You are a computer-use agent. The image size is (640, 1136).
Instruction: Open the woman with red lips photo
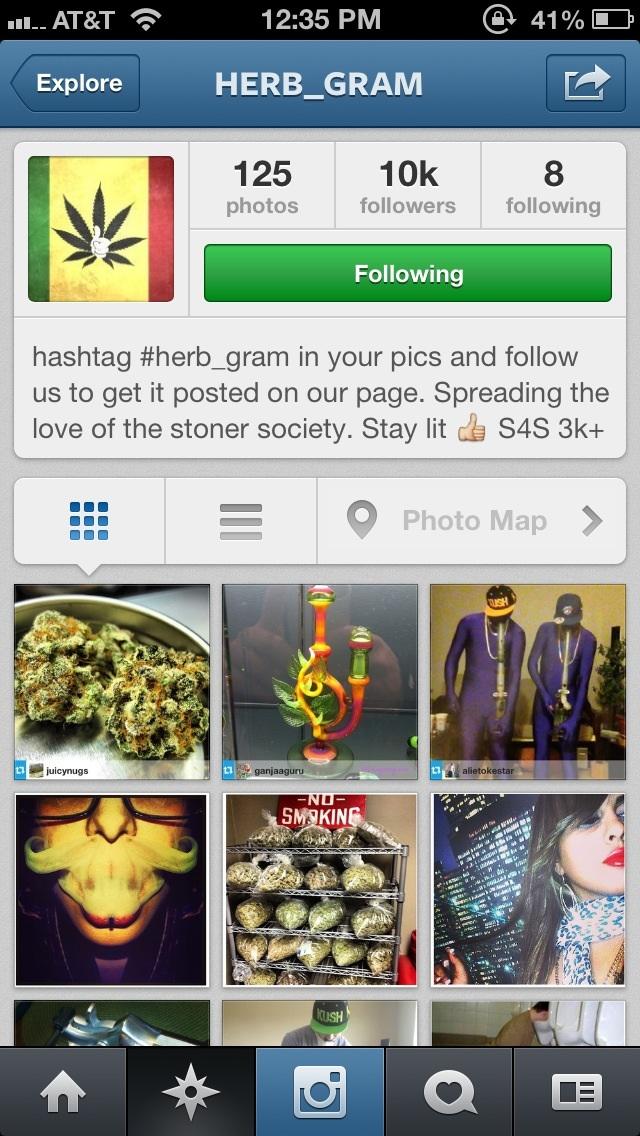coord(527,890)
